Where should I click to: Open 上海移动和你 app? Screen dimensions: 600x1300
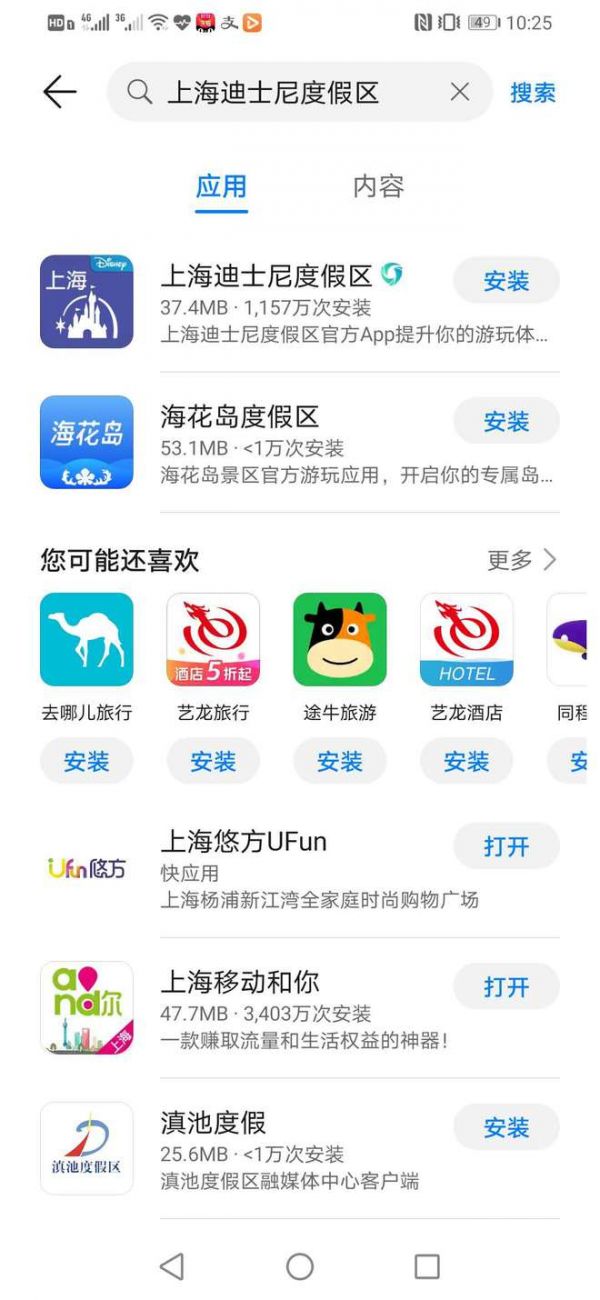coord(506,987)
